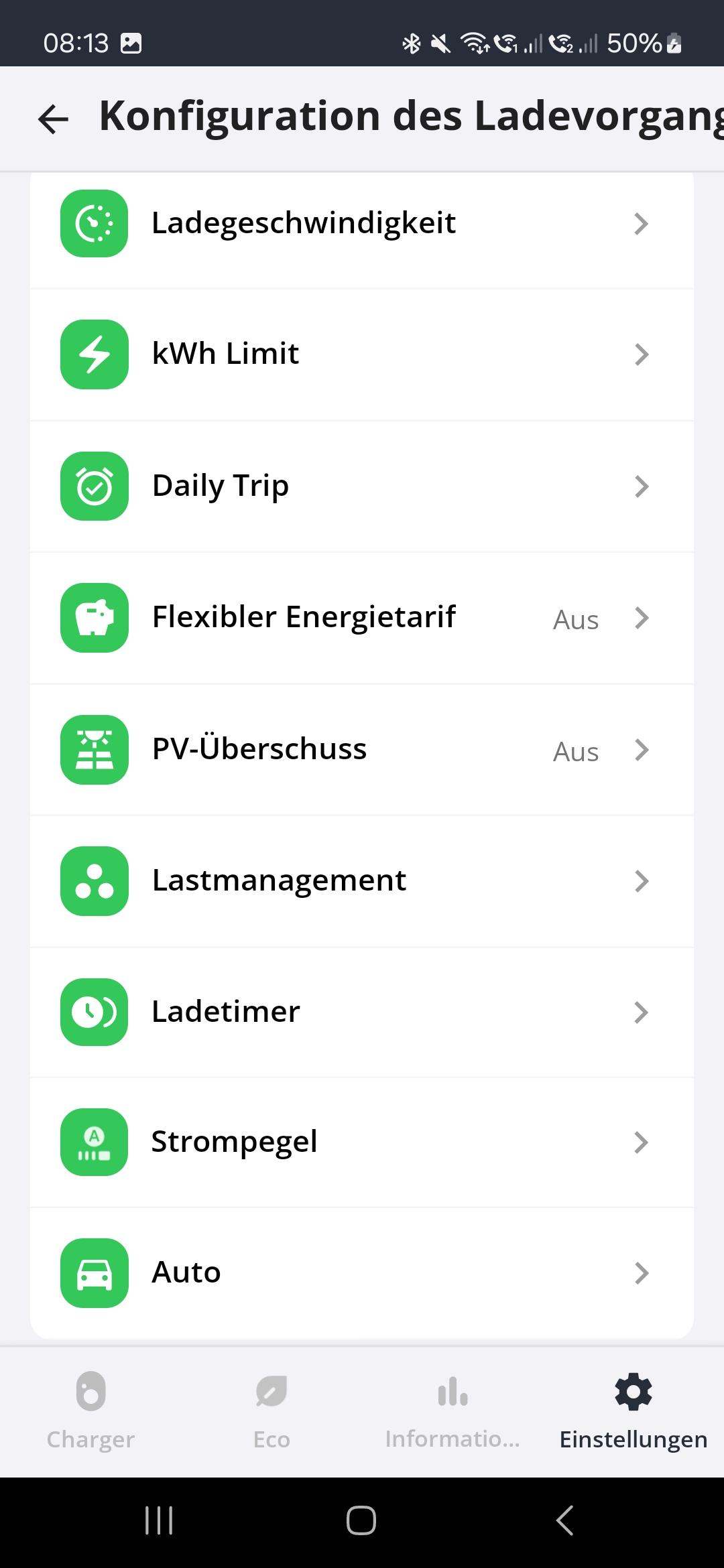Open Daily Trip configuration
The height and width of the screenshot is (1568, 724).
click(362, 486)
